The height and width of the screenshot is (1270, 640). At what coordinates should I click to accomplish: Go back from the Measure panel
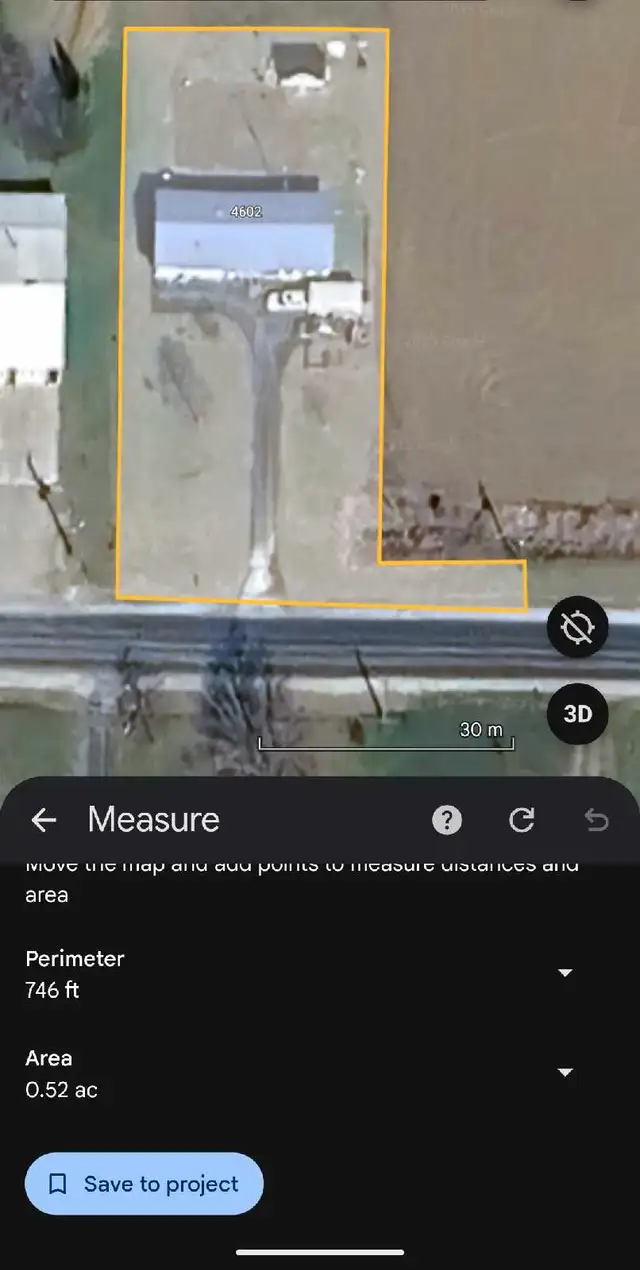pyautogui.click(x=44, y=820)
